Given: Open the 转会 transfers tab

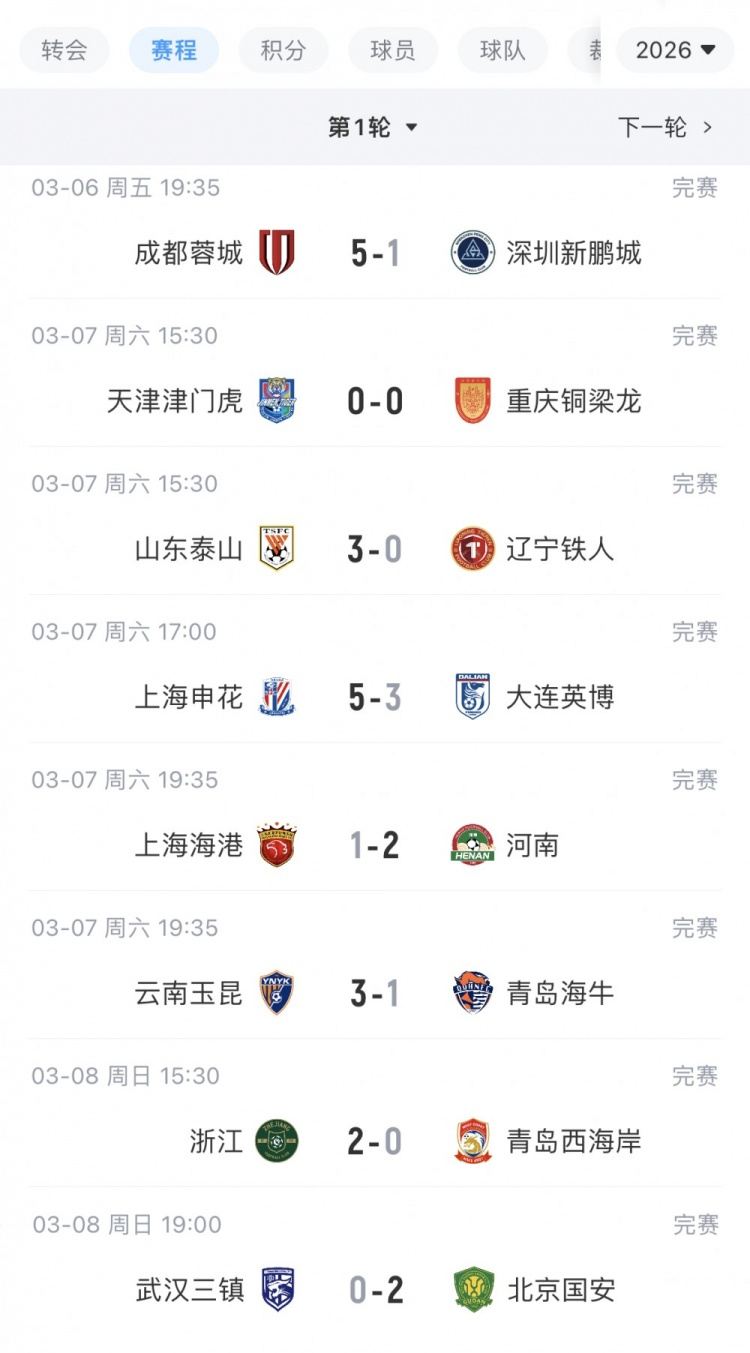Looking at the screenshot, I should 64,50.
